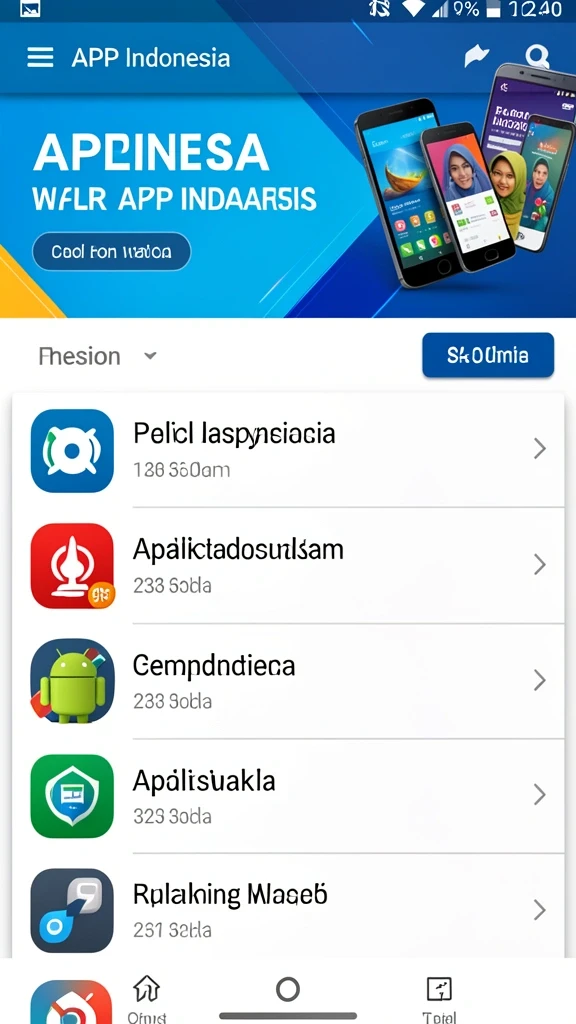This screenshot has width=576, height=1024.
Task: Open search in the app bar
Action: point(537,57)
